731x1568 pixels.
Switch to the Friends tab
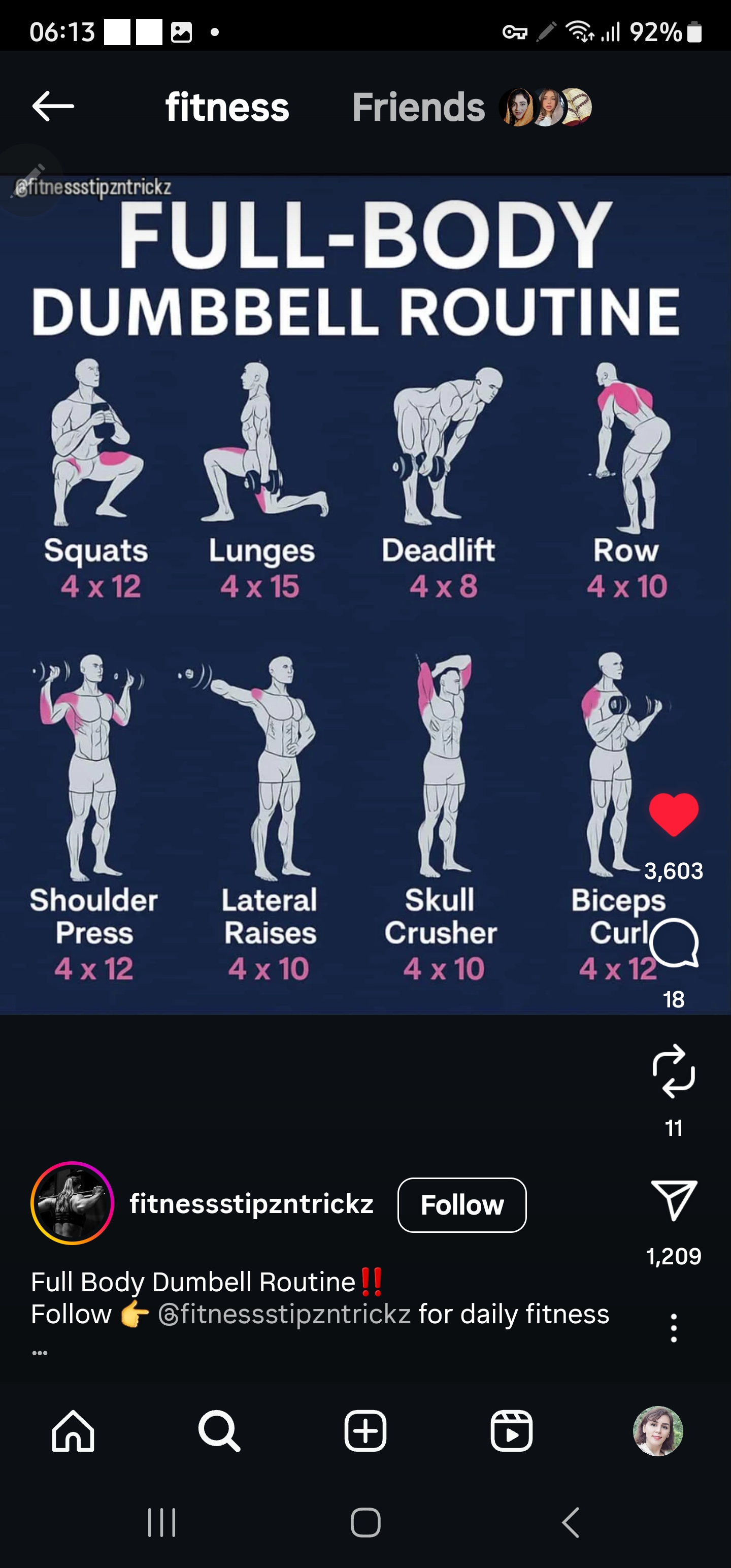(418, 108)
